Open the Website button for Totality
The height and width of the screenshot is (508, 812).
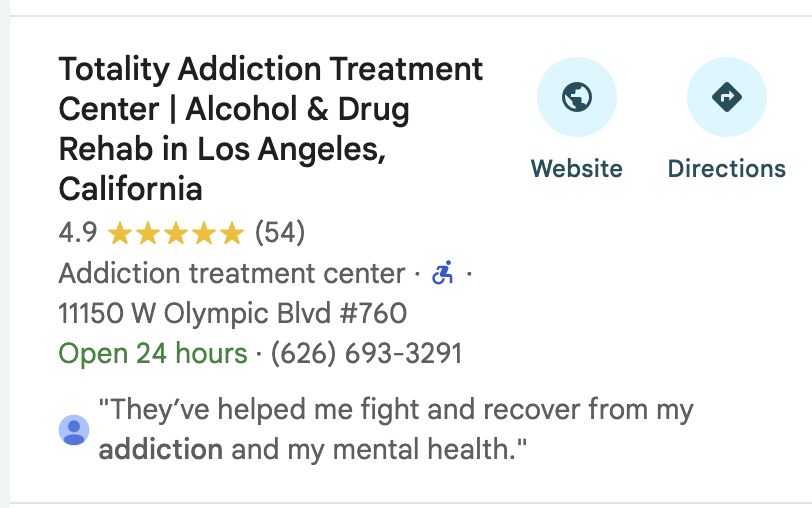[x=576, y=98]
